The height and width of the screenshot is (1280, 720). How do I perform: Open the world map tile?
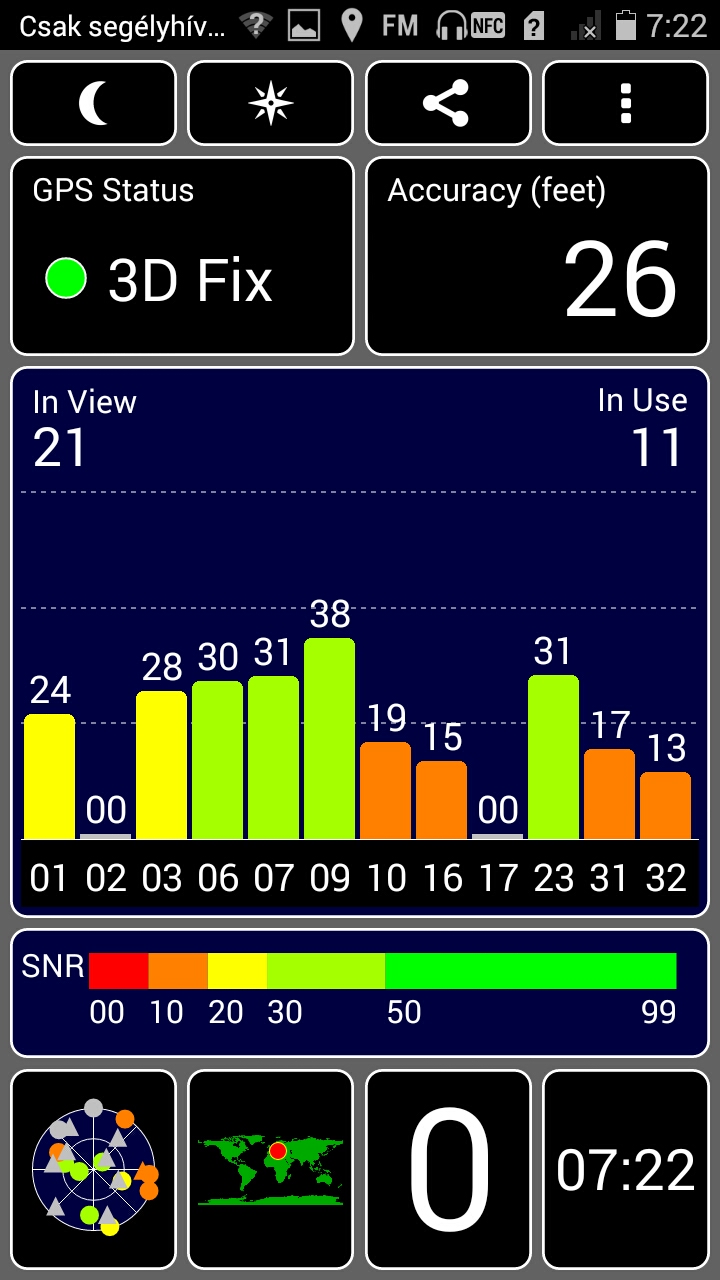(x=271, y=1169)
